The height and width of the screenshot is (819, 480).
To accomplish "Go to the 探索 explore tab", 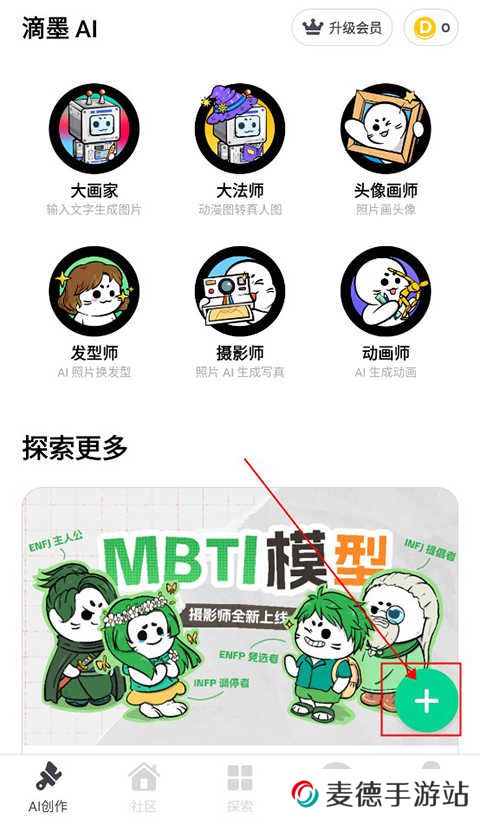I will pos(240,787).
